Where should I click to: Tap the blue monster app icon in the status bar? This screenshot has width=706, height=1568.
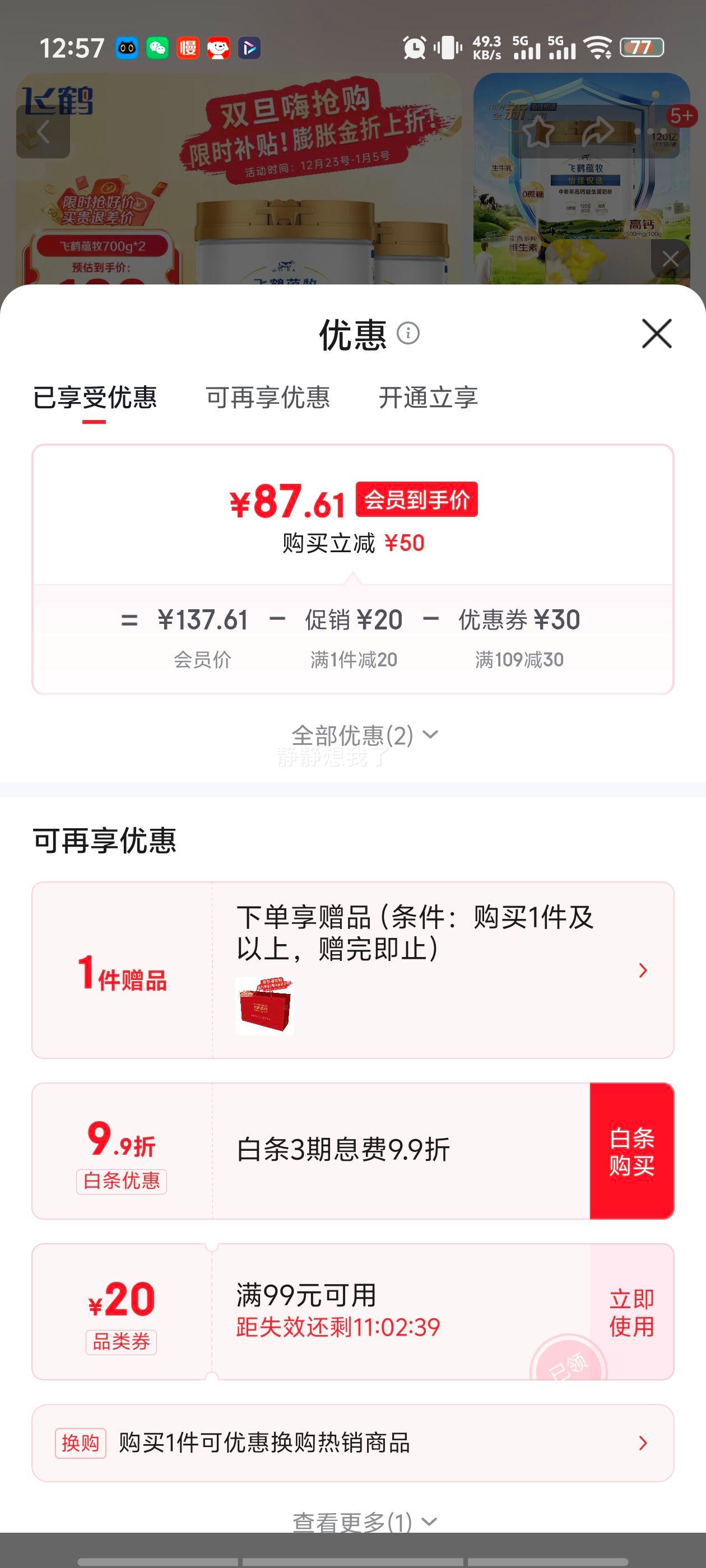point(126,46)
